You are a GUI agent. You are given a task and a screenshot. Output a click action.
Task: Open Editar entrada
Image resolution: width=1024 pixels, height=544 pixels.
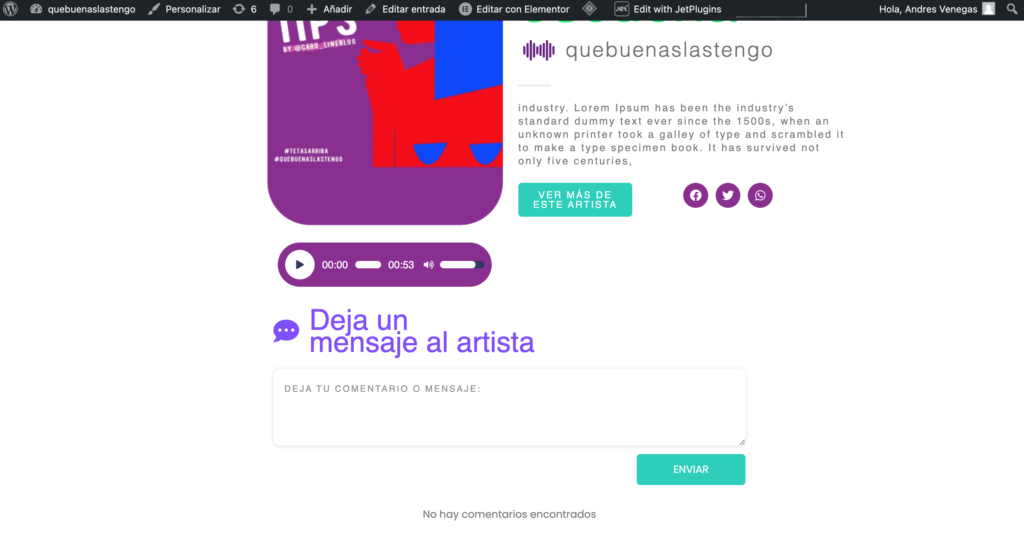tap(406, 9)
